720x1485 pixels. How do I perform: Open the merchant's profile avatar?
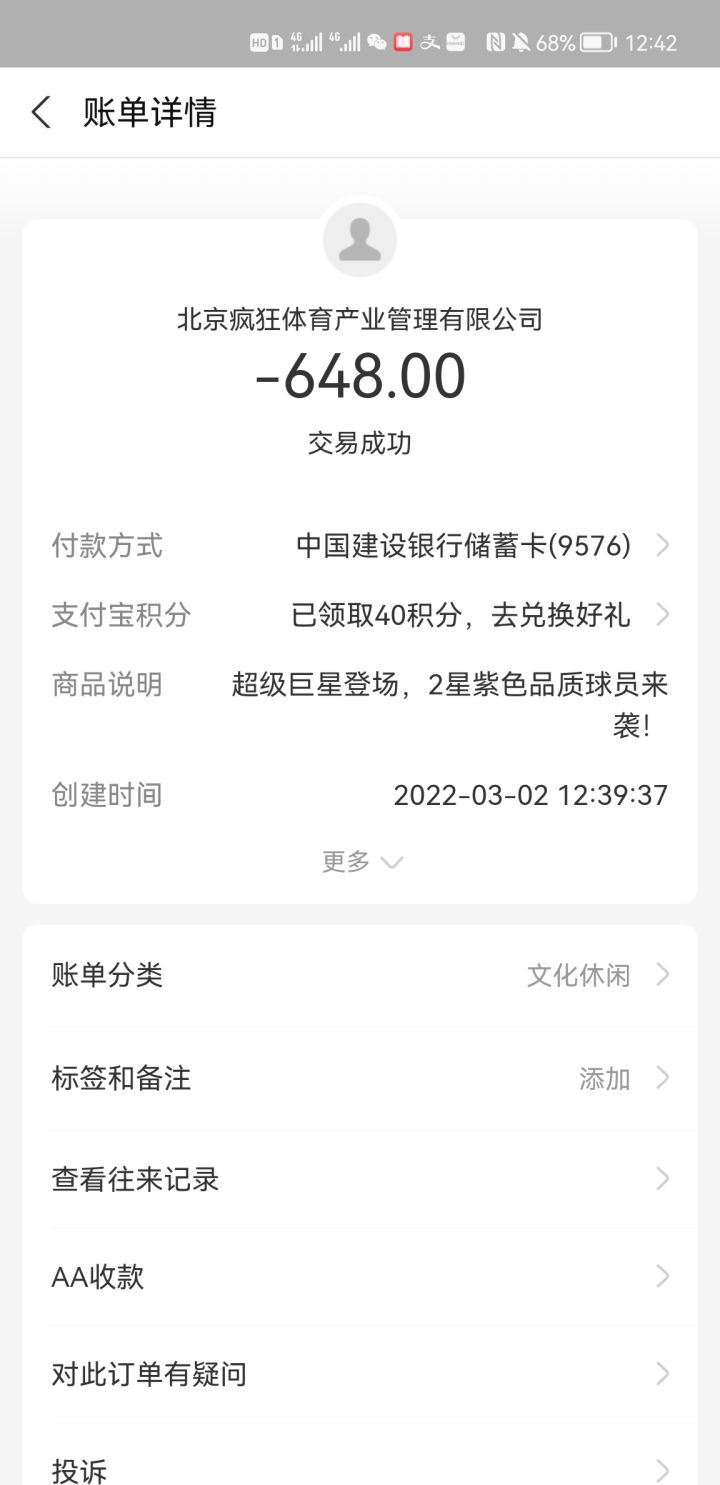click(360, 240)
